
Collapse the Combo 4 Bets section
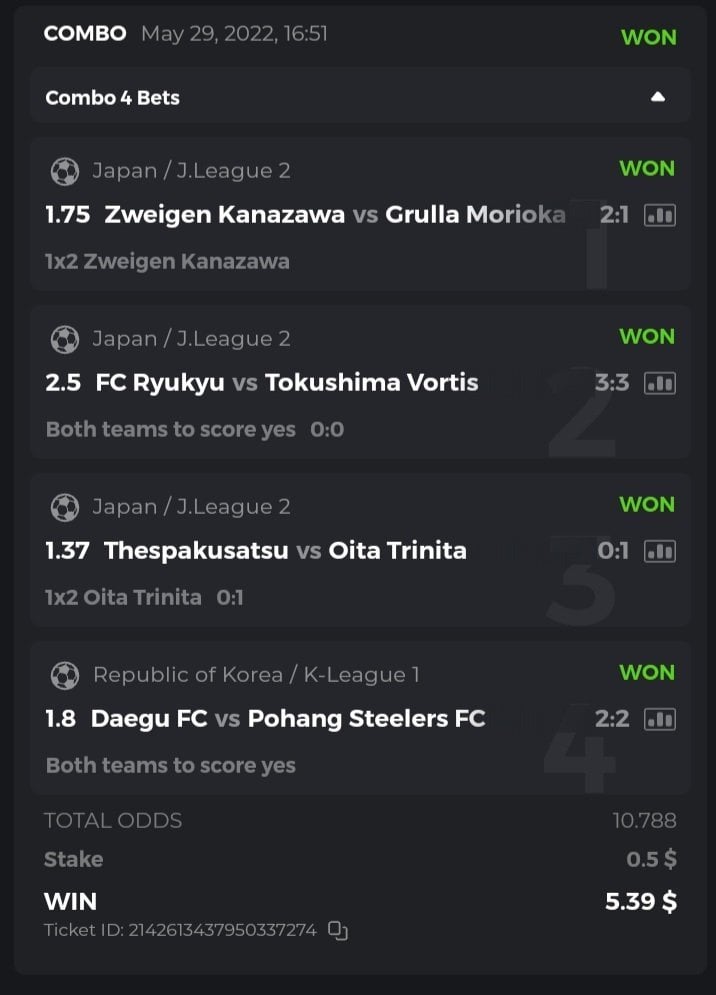click(657, 97)
